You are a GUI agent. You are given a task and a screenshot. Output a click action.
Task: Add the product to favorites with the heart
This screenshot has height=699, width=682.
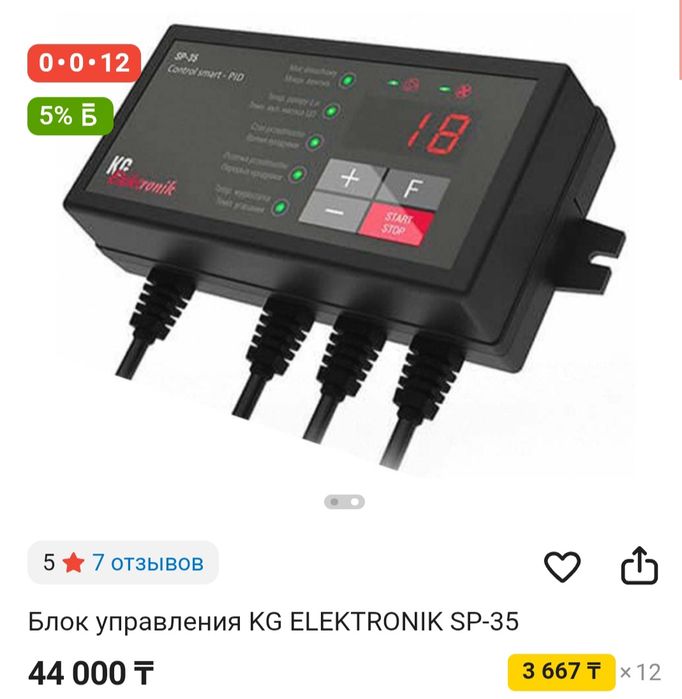click(562, 567)
